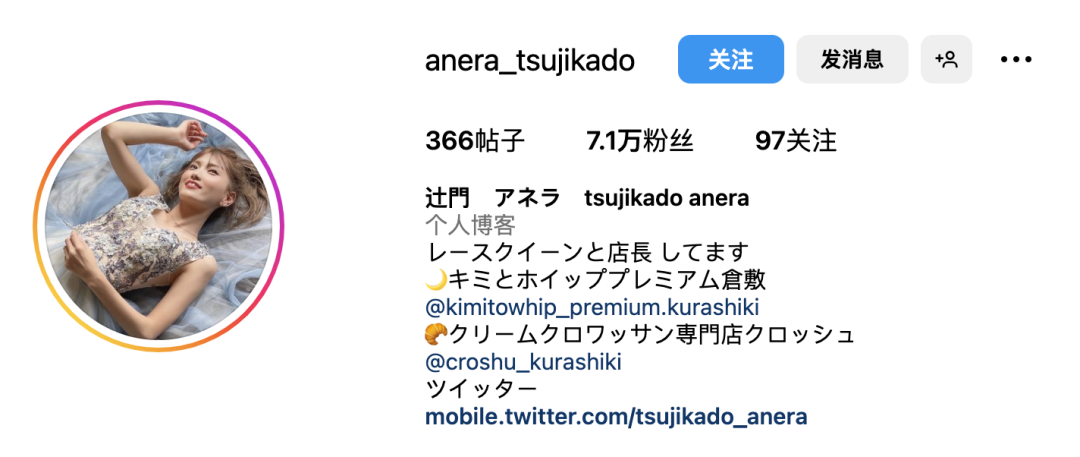View the profile story avatar

click(x=159, y=226)
